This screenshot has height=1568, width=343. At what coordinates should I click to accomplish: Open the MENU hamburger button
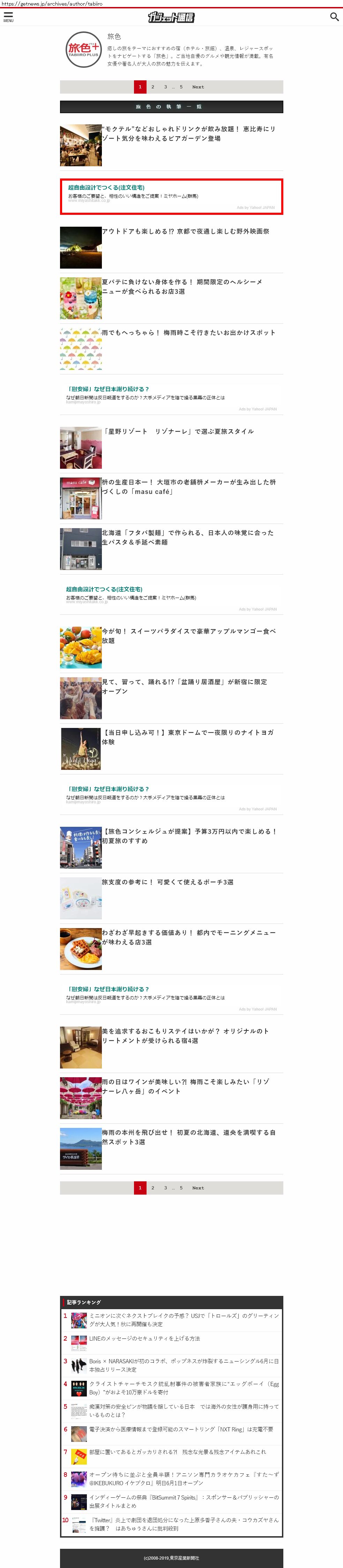click(8, 16)
